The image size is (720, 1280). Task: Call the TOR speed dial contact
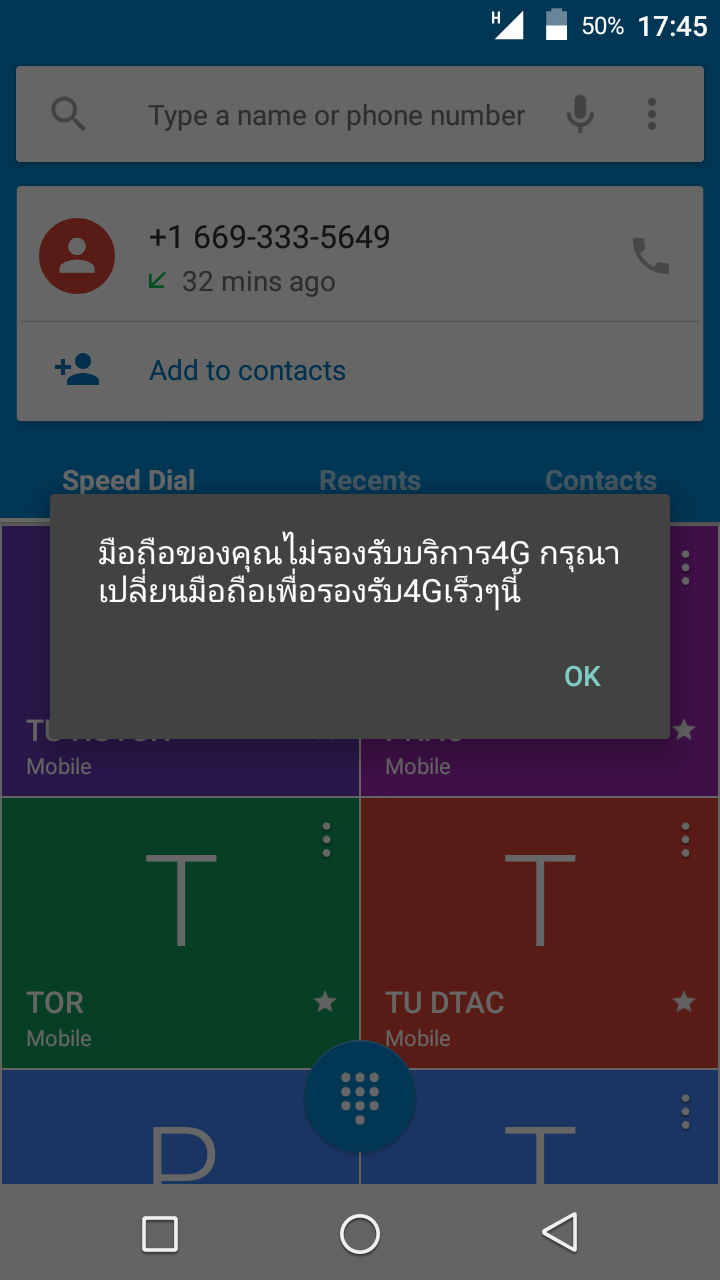180,932
